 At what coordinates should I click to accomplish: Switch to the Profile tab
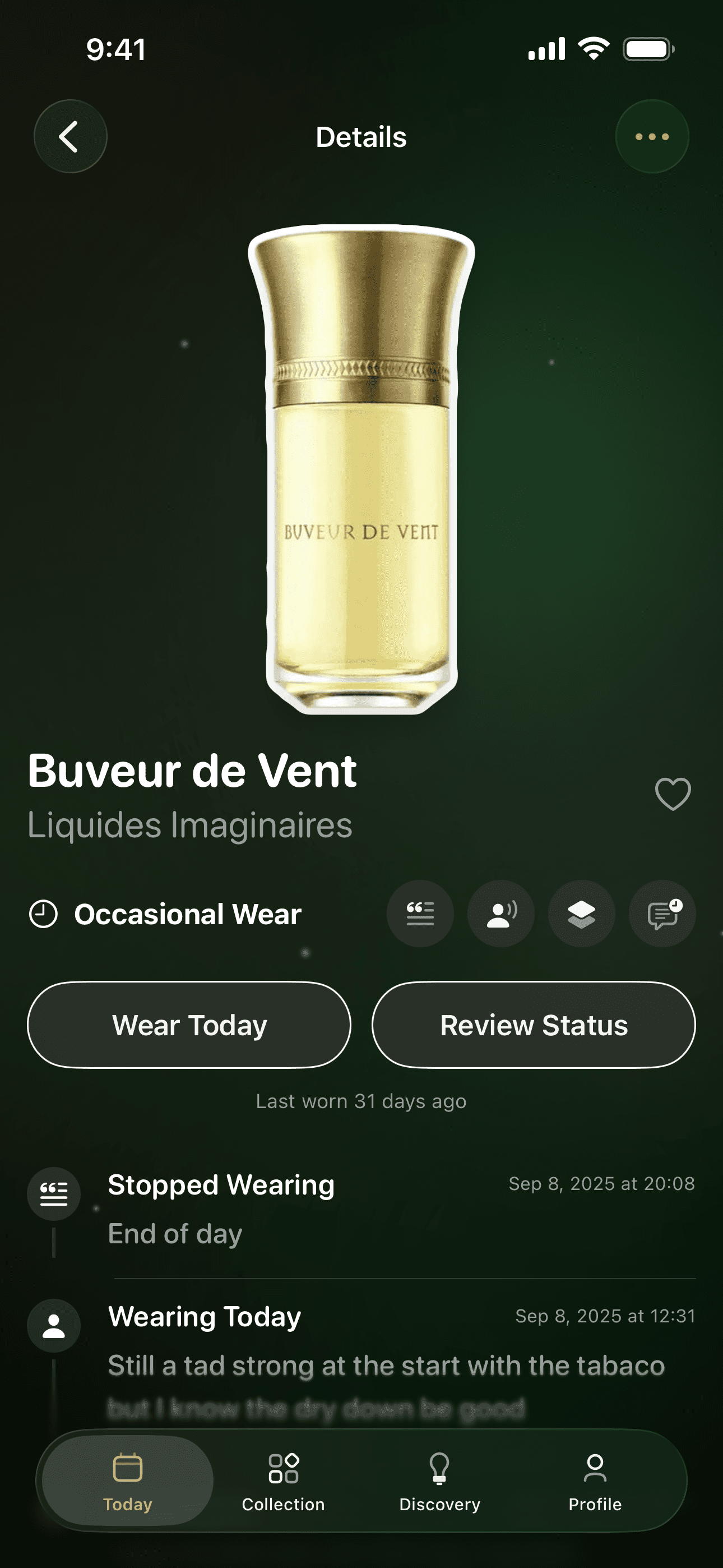[x=595, y=1481]
